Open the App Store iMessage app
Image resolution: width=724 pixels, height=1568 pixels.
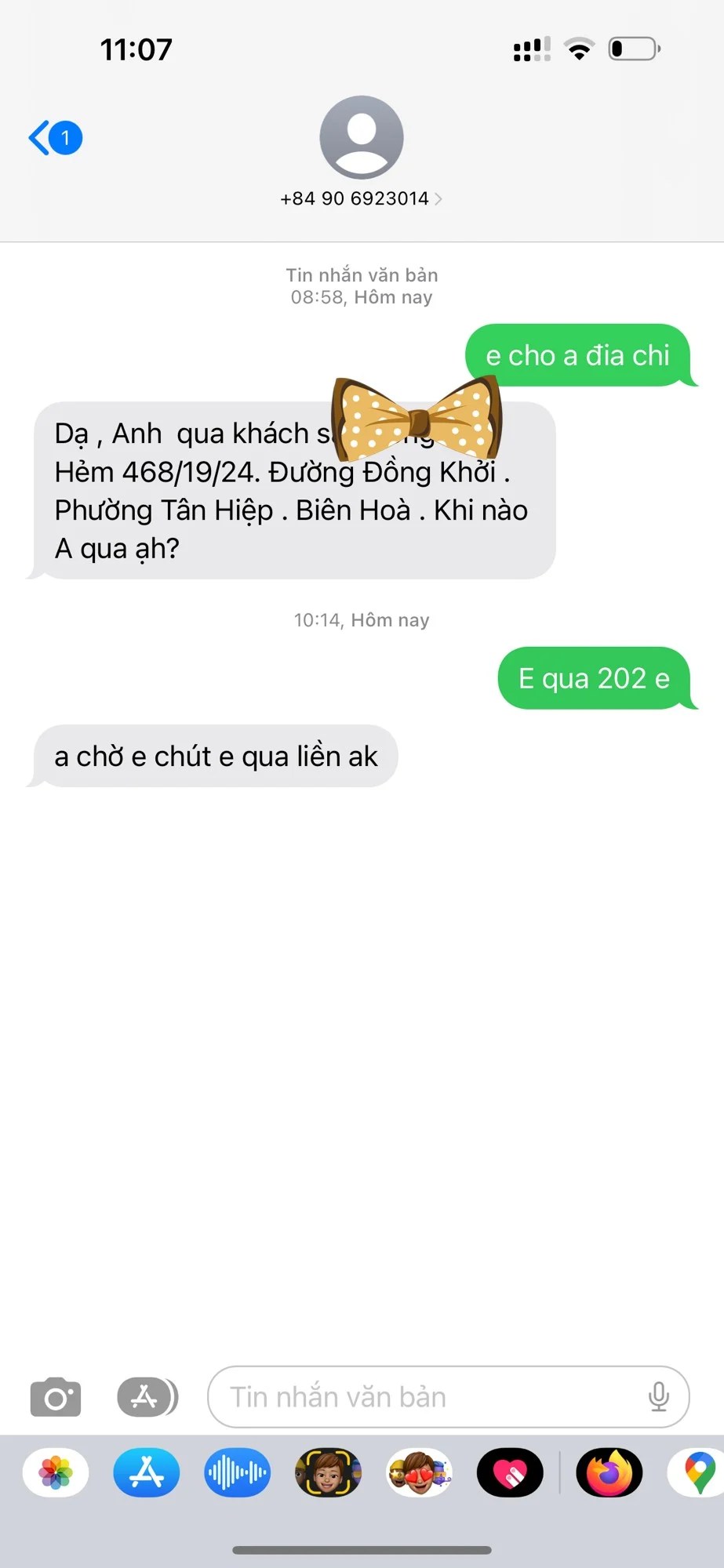pos(147,1472)
